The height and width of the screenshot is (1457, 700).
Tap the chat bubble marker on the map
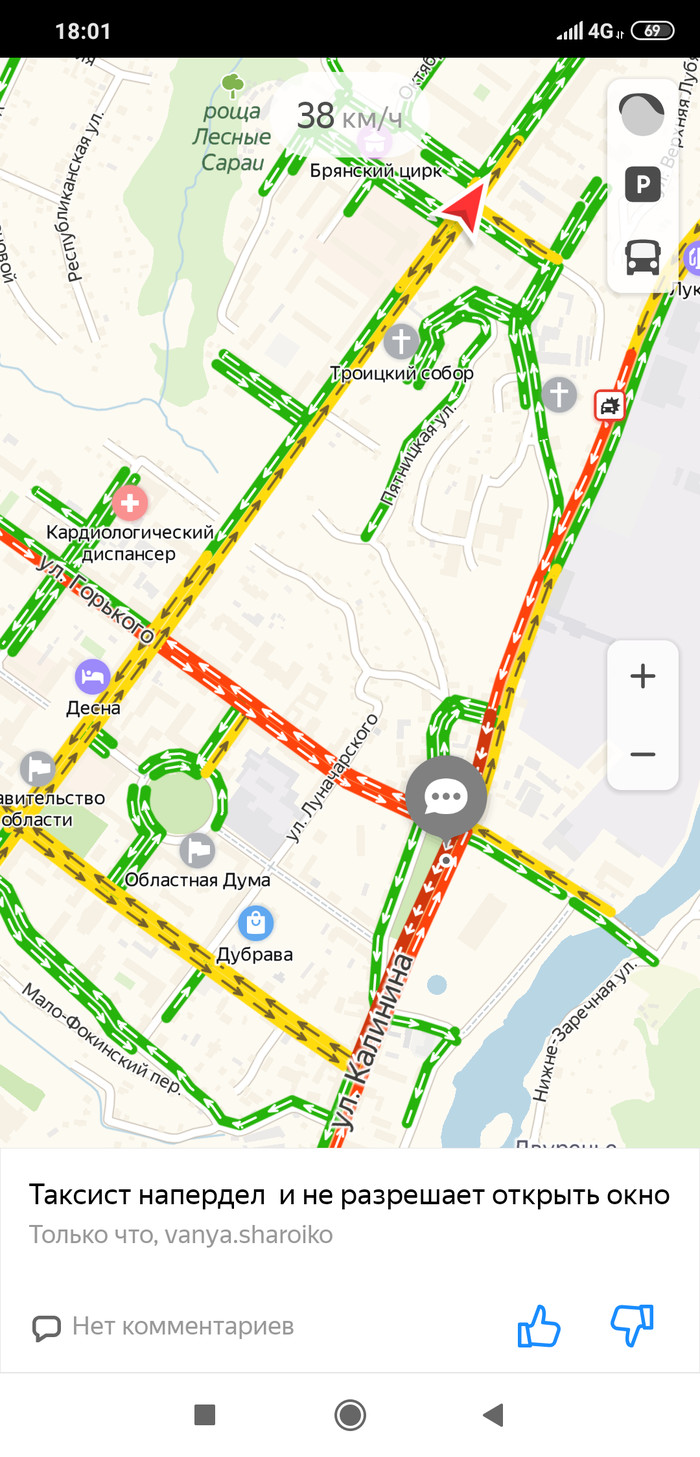click(446, 797)
